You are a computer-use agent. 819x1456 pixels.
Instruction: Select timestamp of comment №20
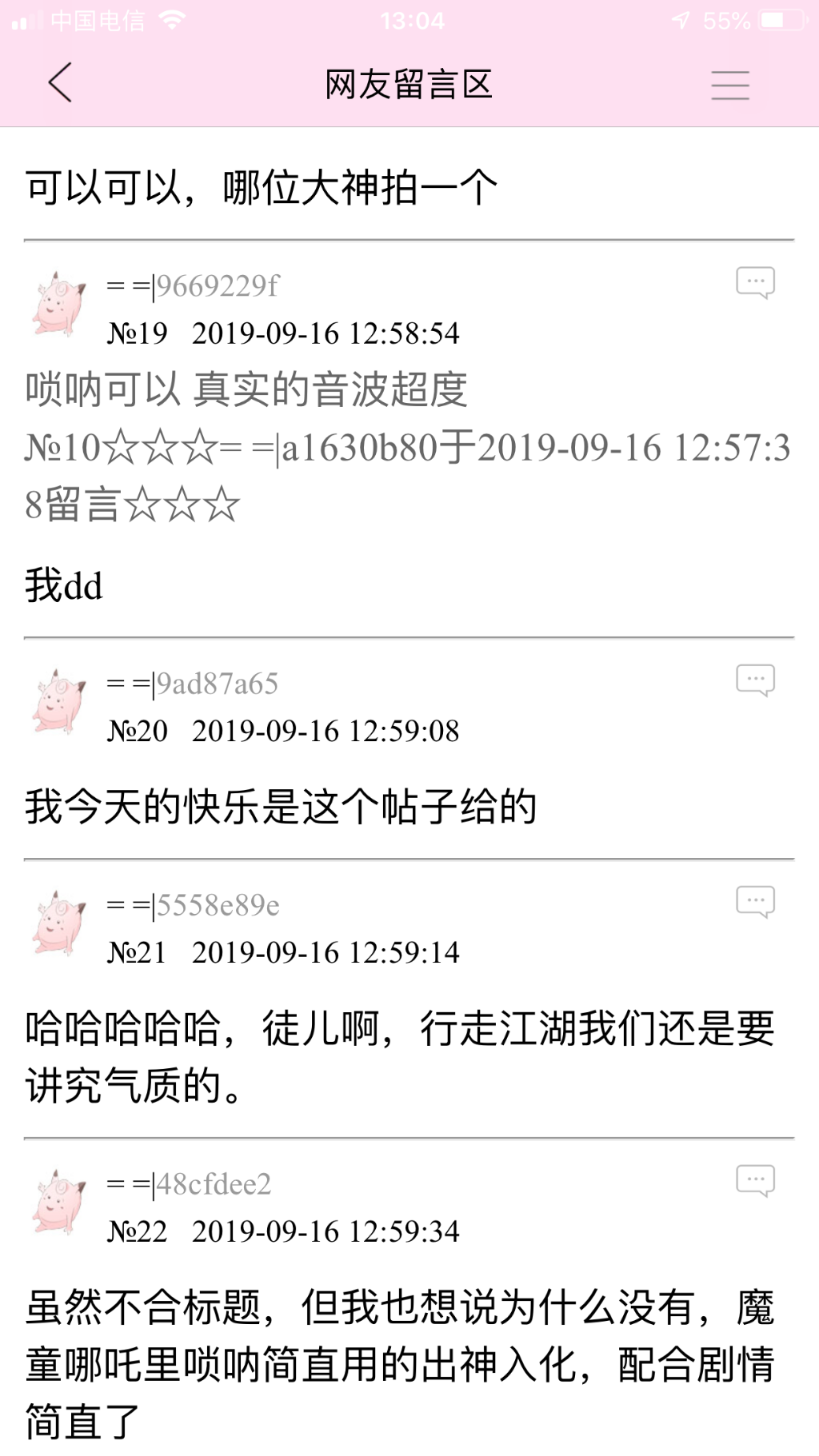(x=328, y=729)
